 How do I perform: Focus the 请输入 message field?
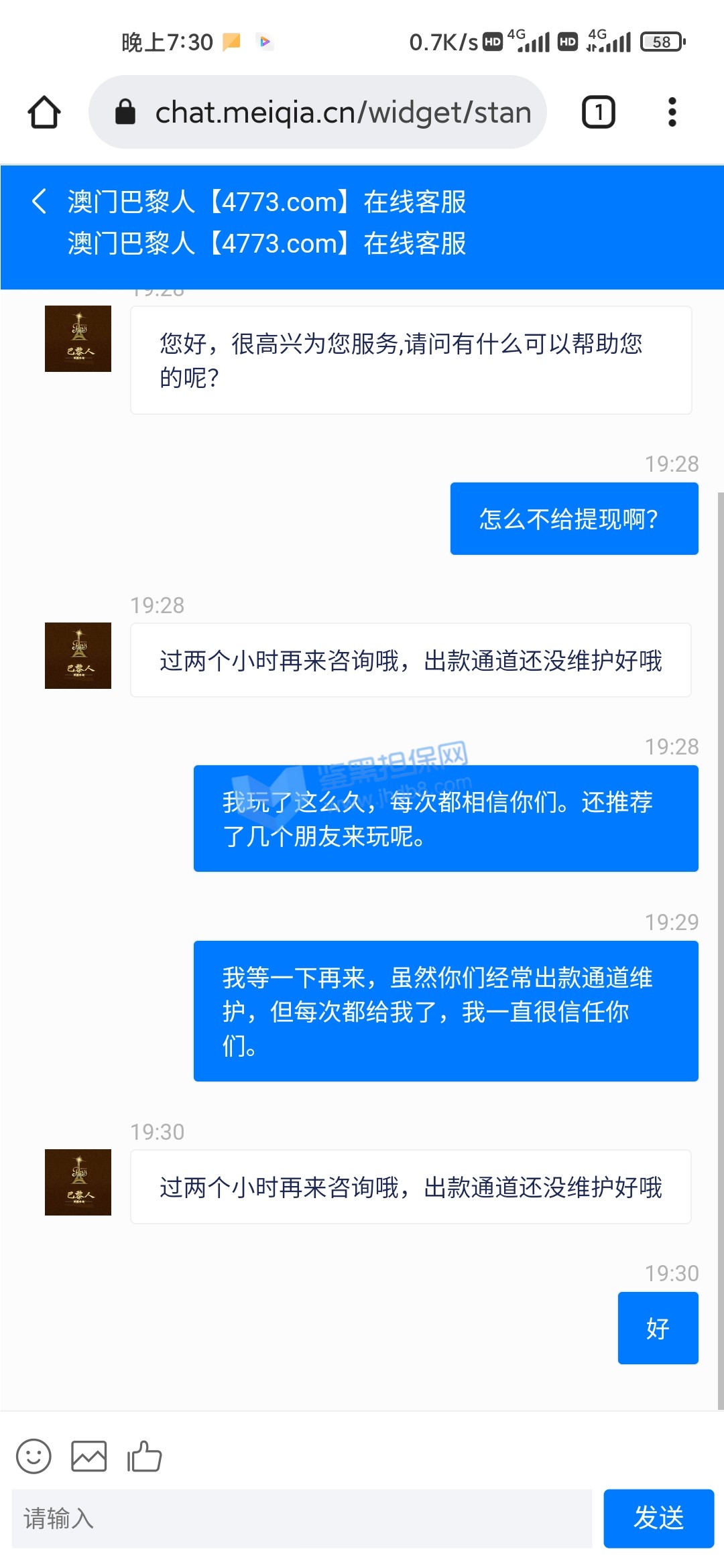click(x=302, y=1518)
